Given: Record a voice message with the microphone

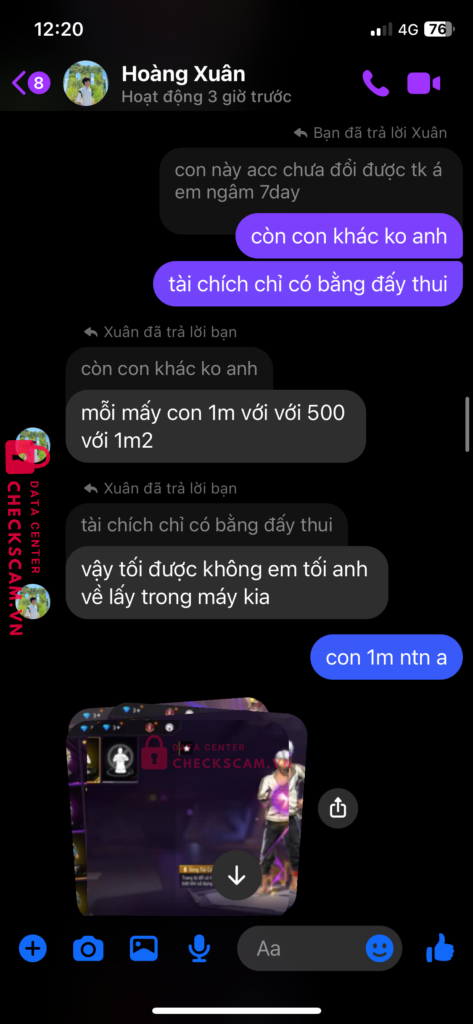Looking at the screenshot, I should click(198, 948).
